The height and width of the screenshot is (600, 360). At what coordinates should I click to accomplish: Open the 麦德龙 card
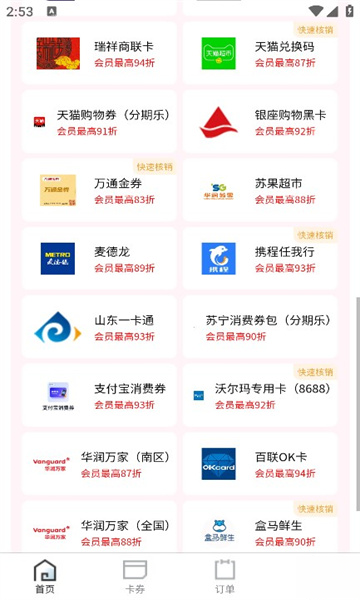point(99,259)
